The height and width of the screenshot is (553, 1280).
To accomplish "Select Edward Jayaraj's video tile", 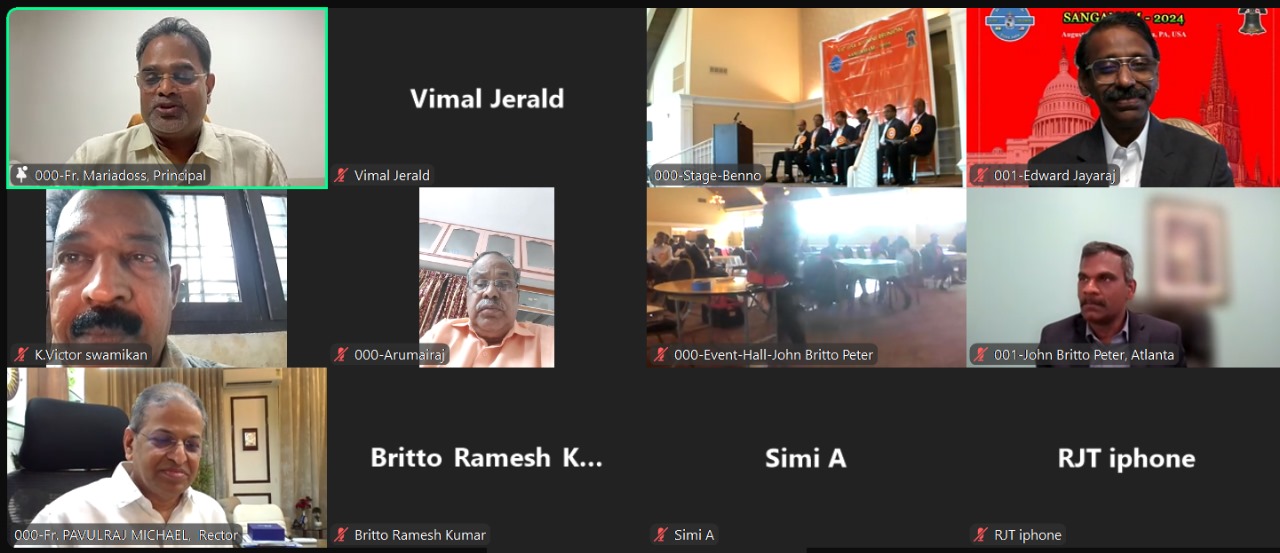I will tap(1123, 97).
